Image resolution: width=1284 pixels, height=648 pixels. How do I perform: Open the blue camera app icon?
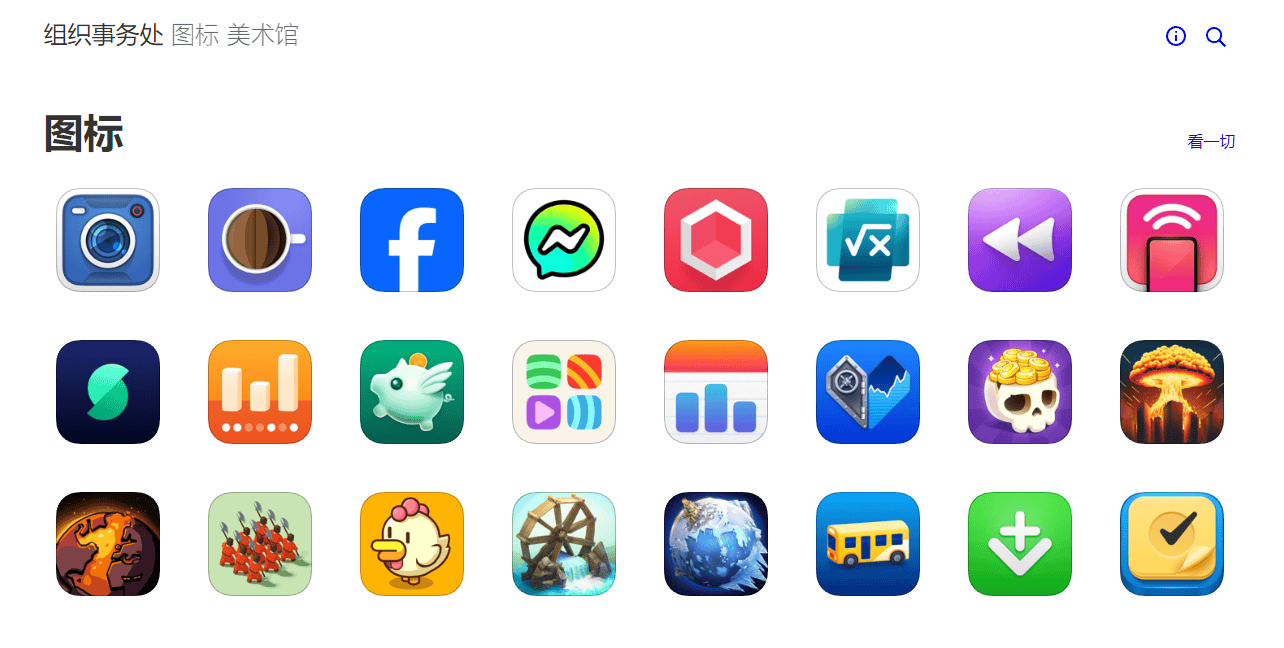pos(108,240)
